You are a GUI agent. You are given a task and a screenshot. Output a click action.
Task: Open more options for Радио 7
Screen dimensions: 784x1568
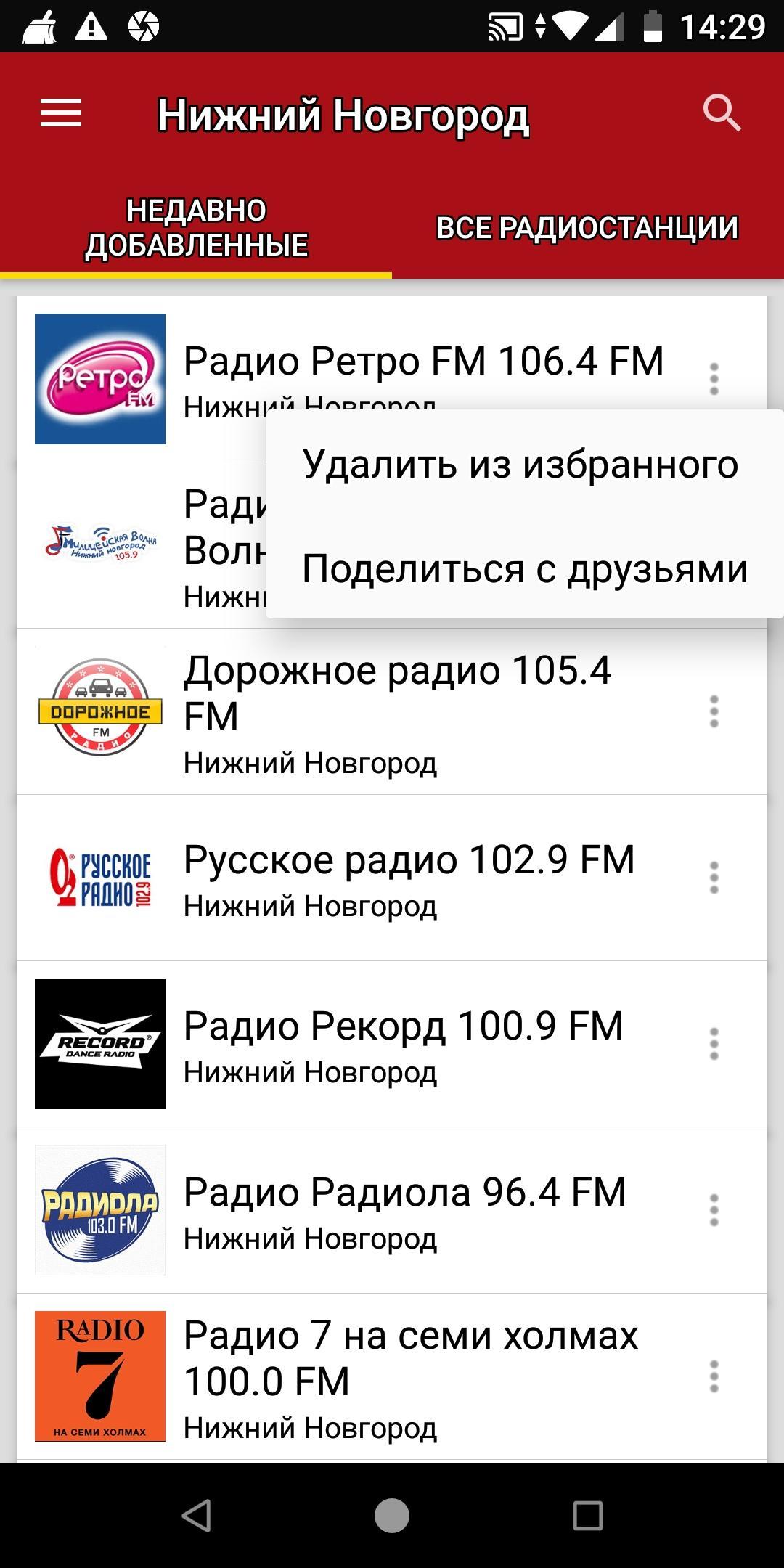tap(714, 1376)
